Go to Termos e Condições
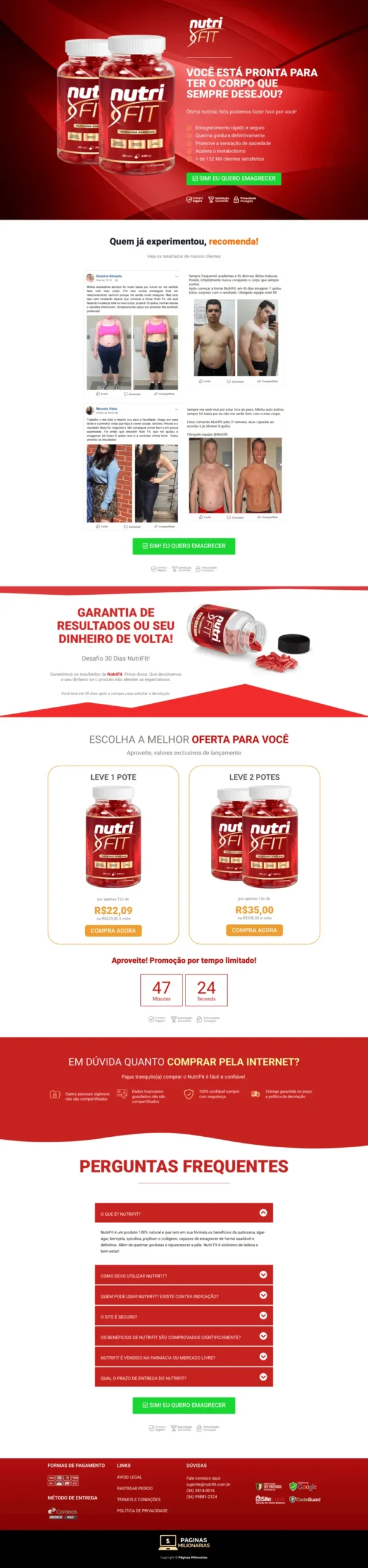368x1568 pixels. point(138,1499)
